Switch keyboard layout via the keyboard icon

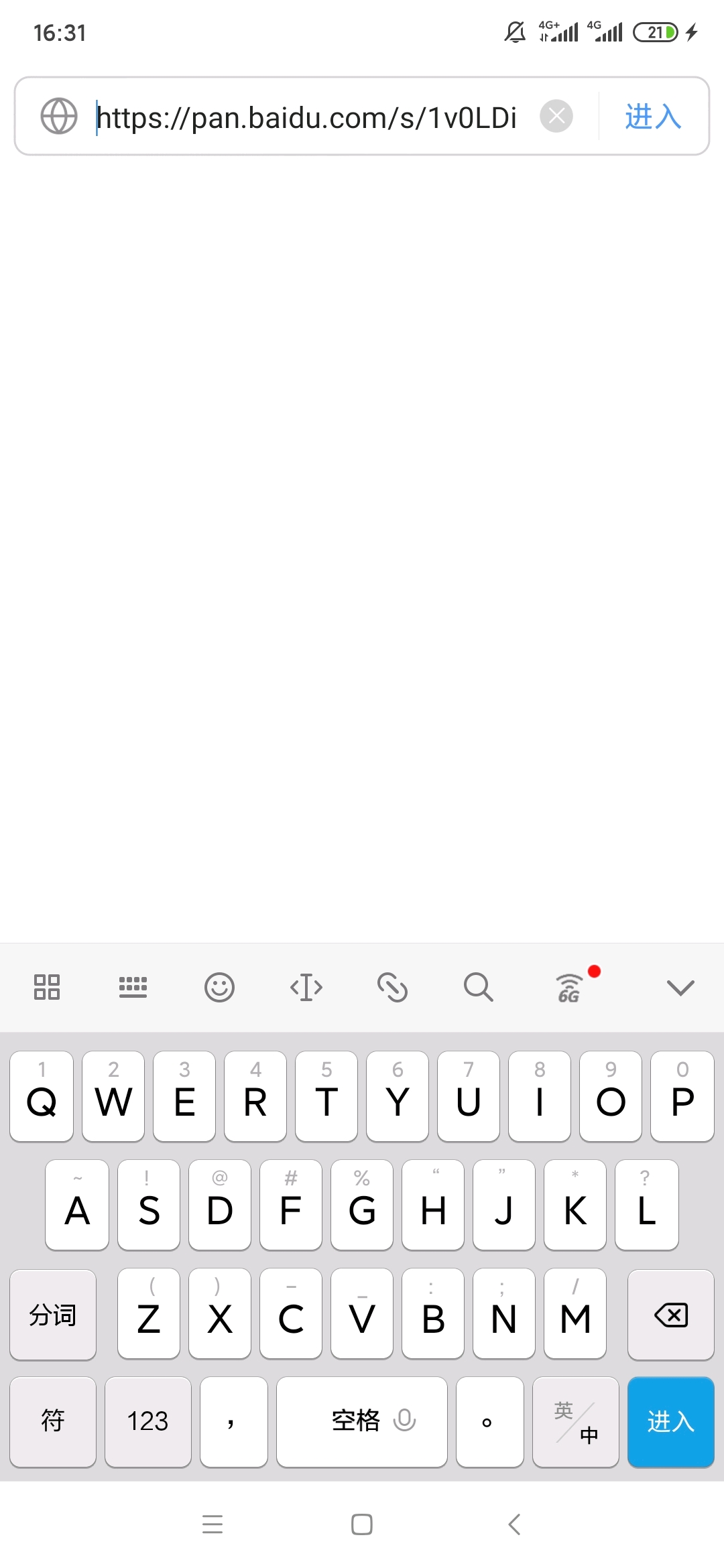(x=133, y=987)
